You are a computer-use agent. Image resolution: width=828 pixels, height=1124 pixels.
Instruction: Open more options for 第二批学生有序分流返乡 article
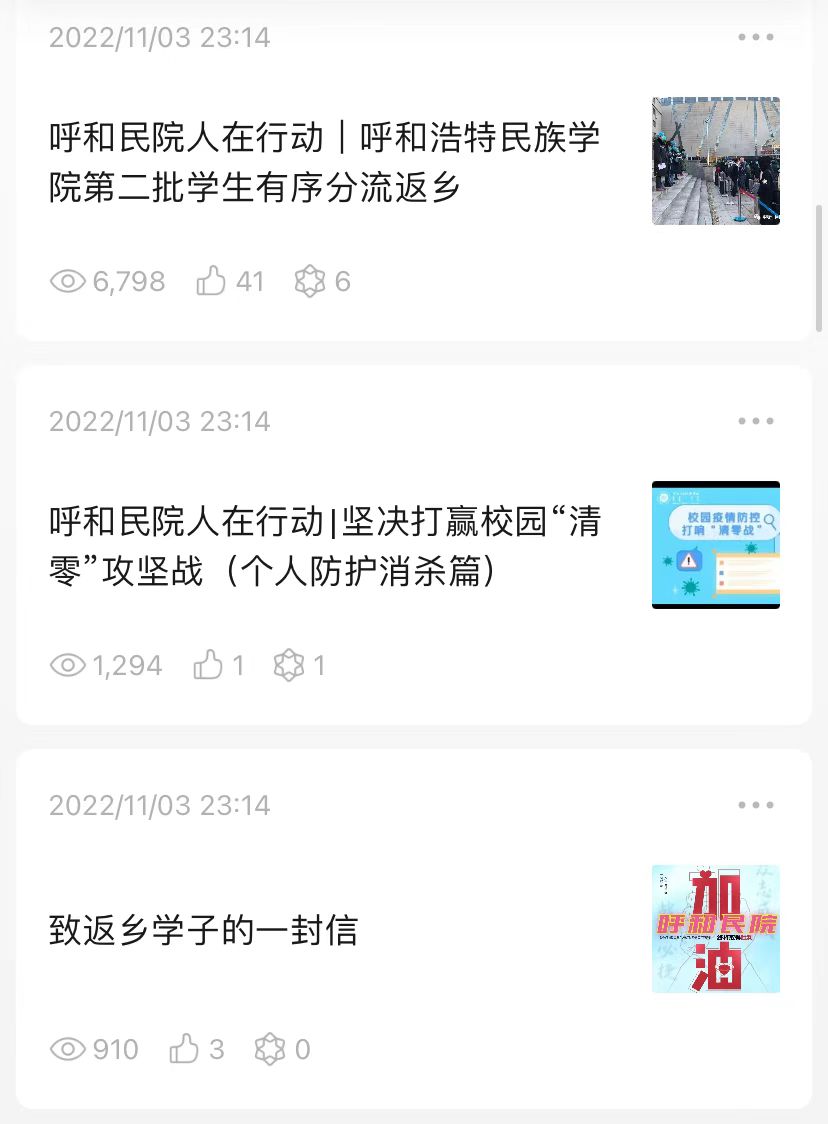point(756,38)
